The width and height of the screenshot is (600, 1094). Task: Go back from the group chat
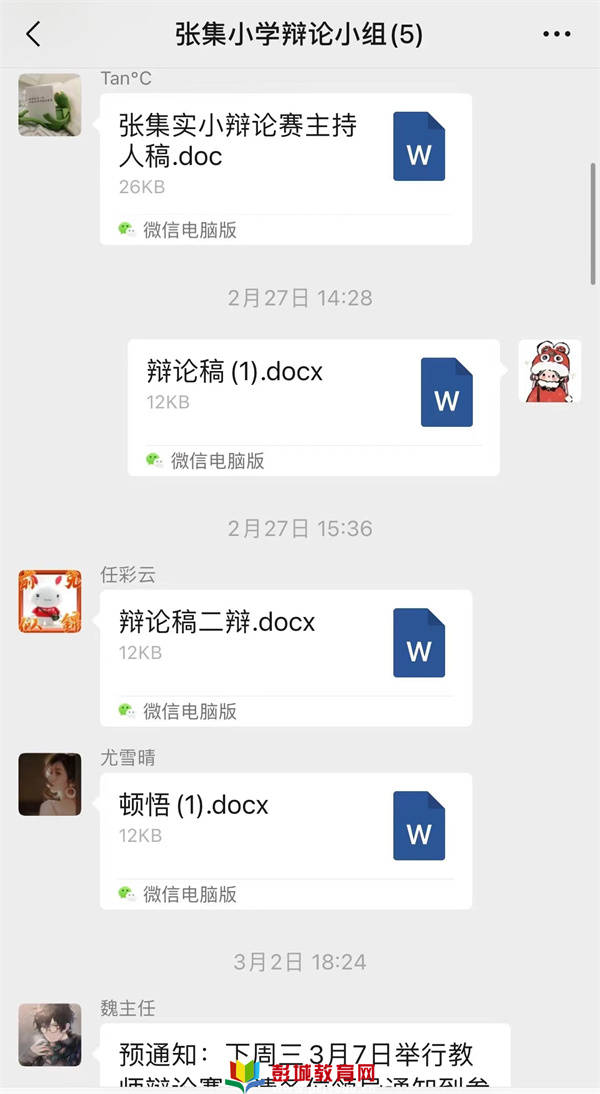(x=33, y=35)
